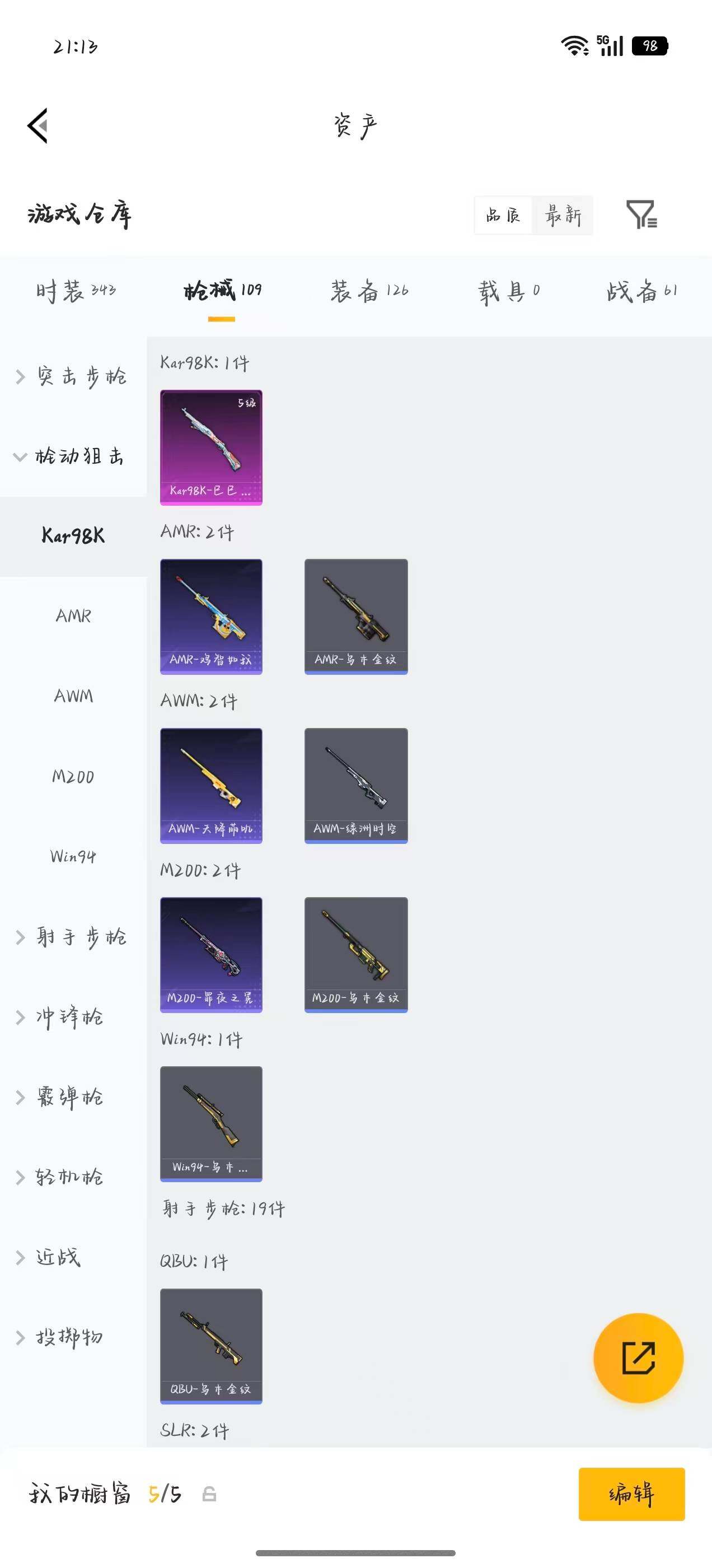Expand the 射手步枪 category
The image size is (712, 1568).
[x=73, y=937]
